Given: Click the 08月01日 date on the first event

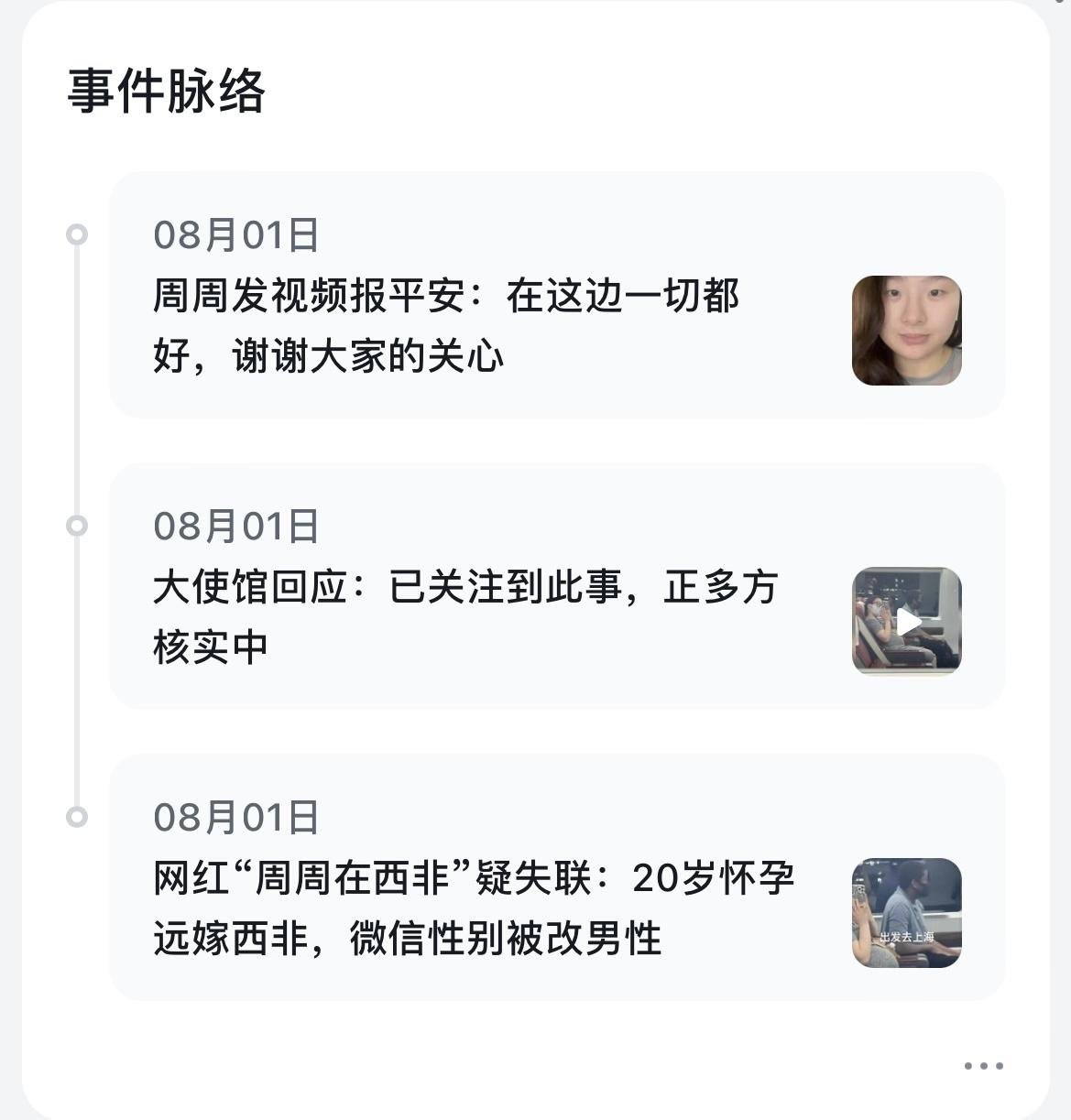Looking at the screenshot, I should 238,235.
